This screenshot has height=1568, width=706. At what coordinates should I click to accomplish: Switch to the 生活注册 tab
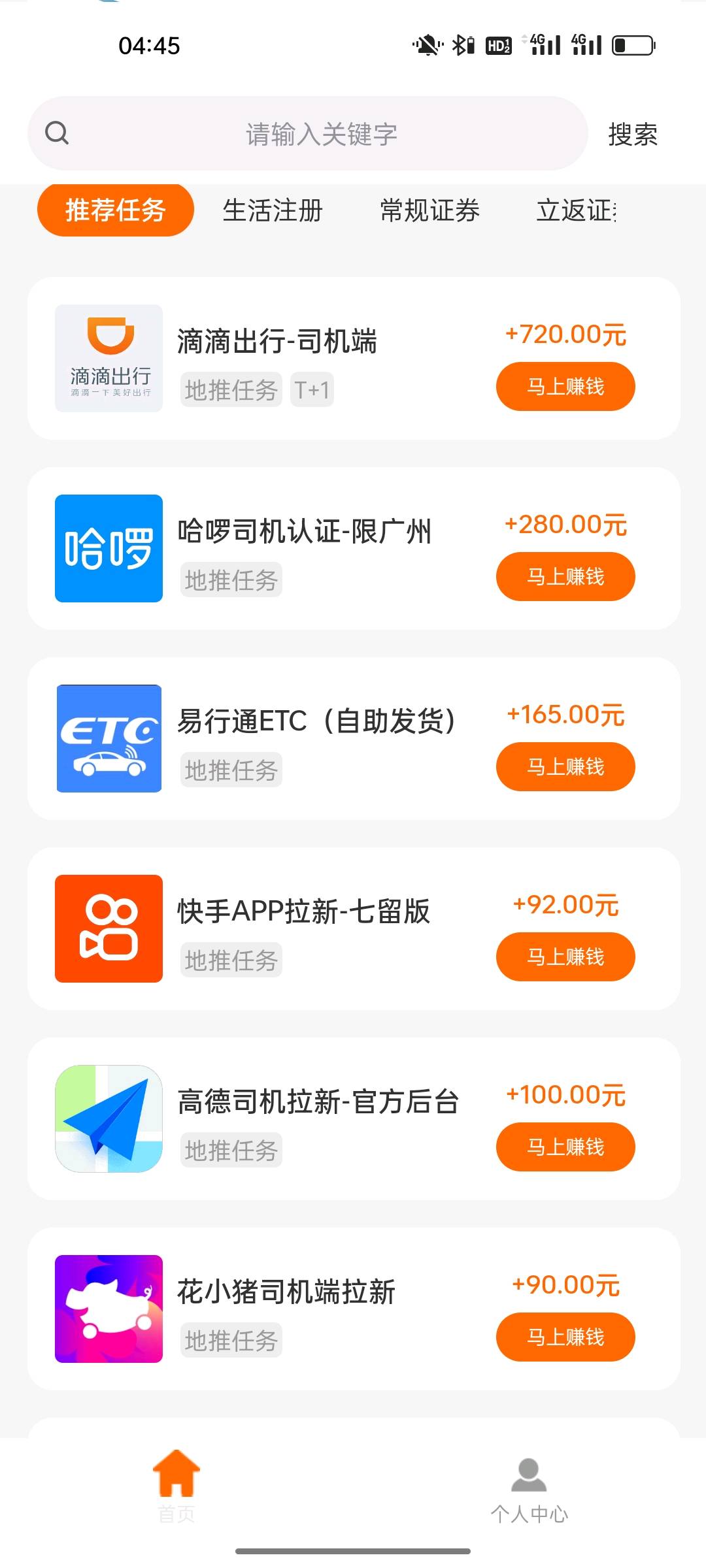(x=273, y=210)
